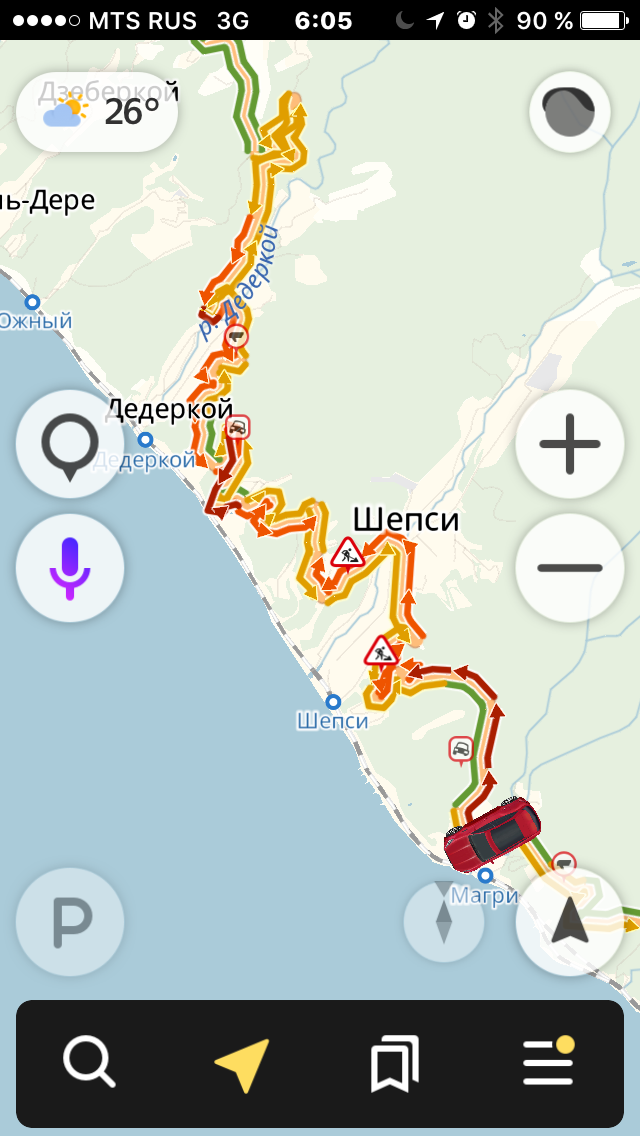Open the menu with notification dot

pos(548,1062)
